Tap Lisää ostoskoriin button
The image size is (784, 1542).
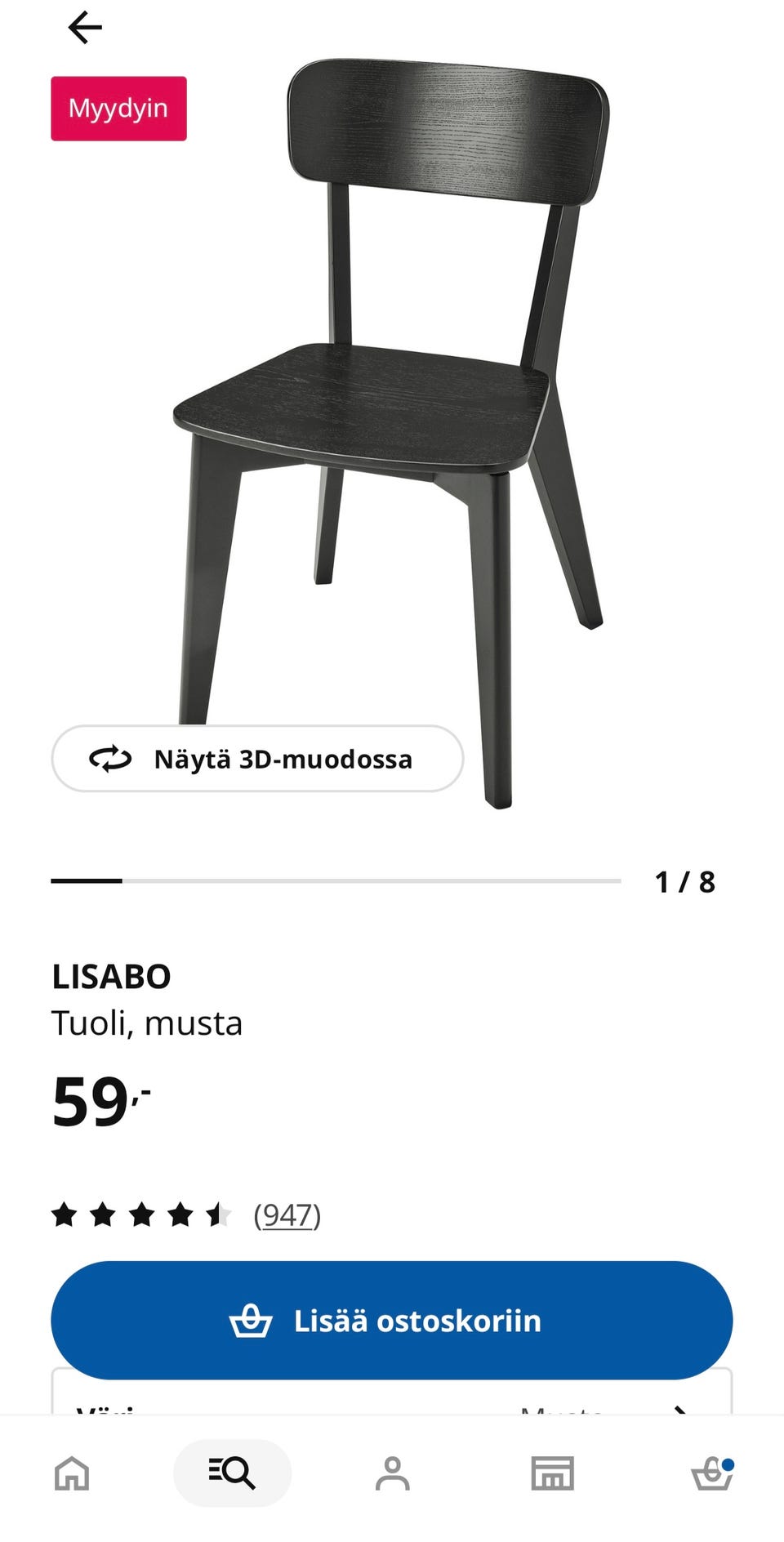pos(392,1321)
